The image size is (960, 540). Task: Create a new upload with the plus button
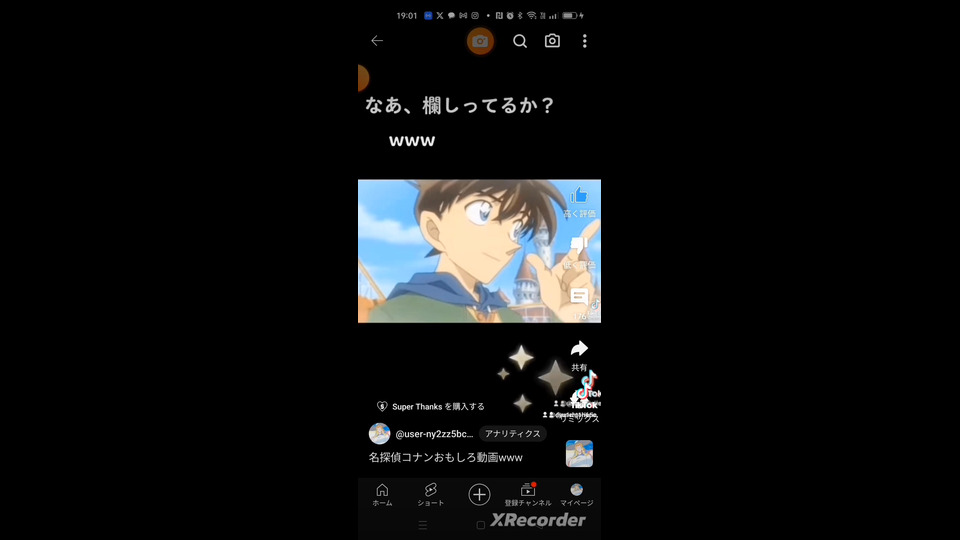pos(480,494)
